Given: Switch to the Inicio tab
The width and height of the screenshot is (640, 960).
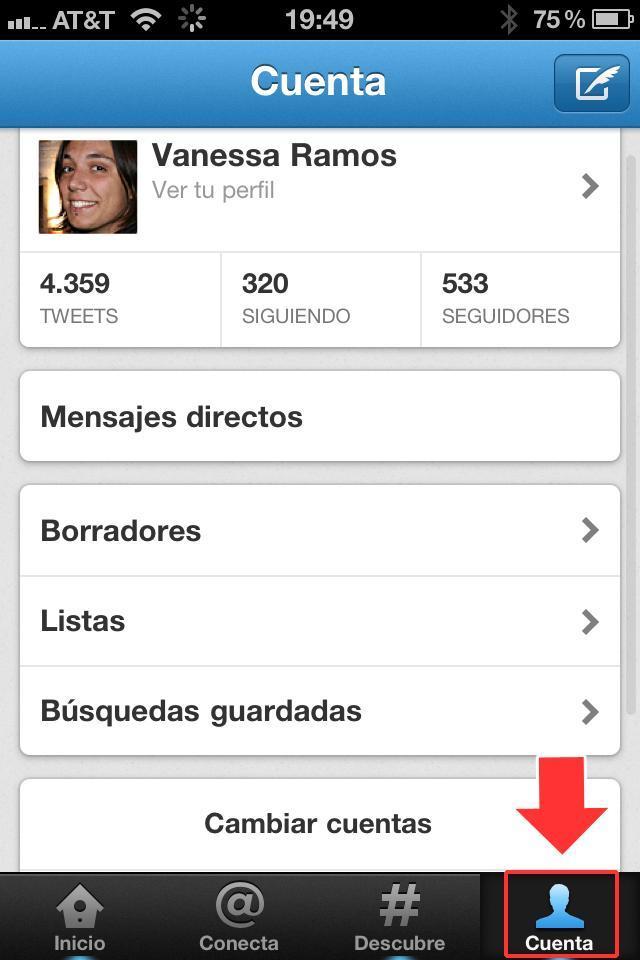Looking at the screenshot, I should (80, 918).
